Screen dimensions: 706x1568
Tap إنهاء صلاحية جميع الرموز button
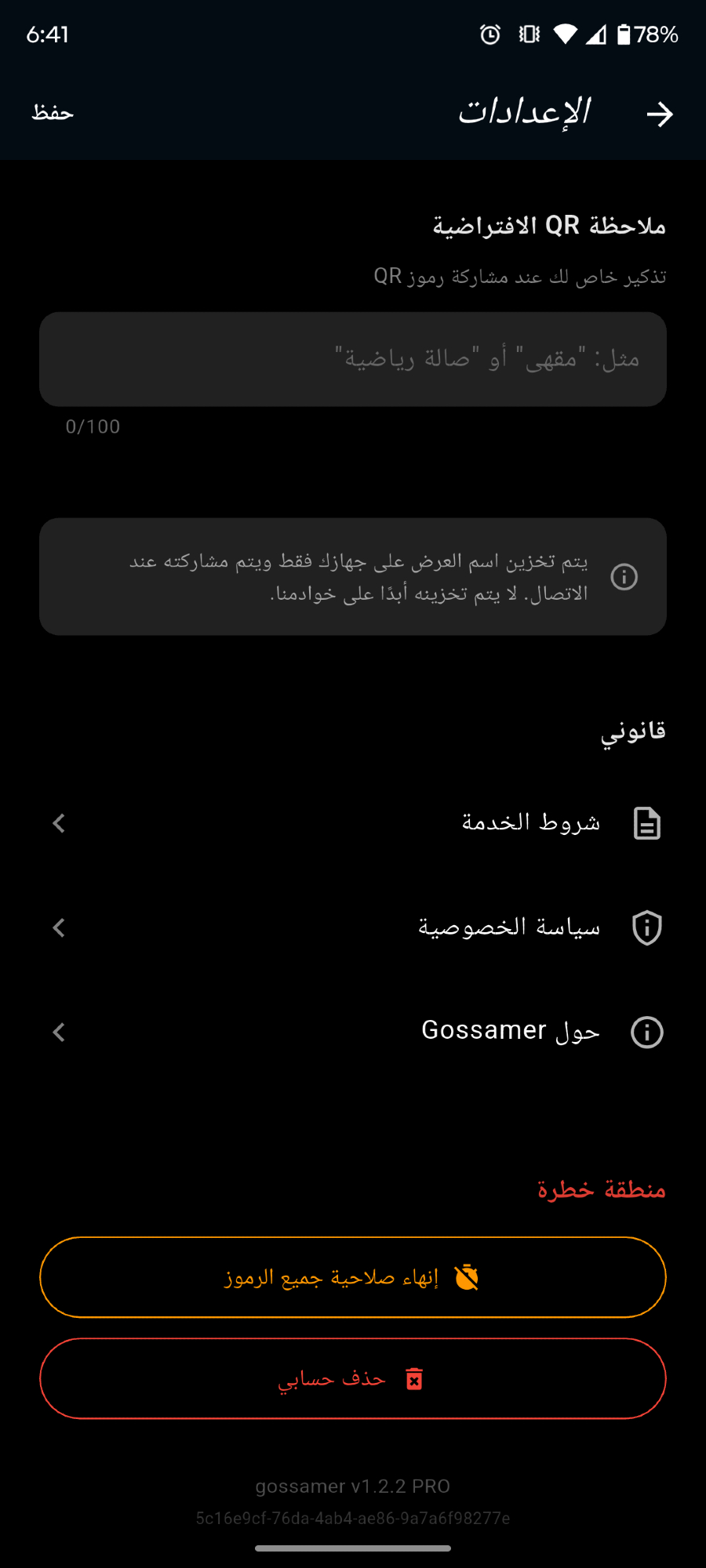[x=353, y=1277]
